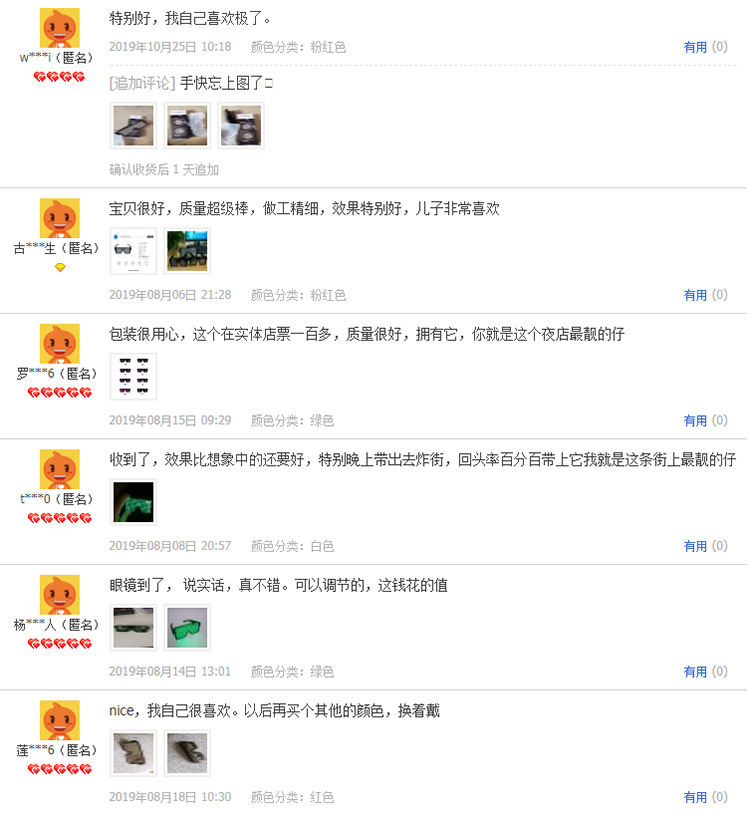
Task: Open second photo in 杨***人's review
Action: tap(187, 628)
